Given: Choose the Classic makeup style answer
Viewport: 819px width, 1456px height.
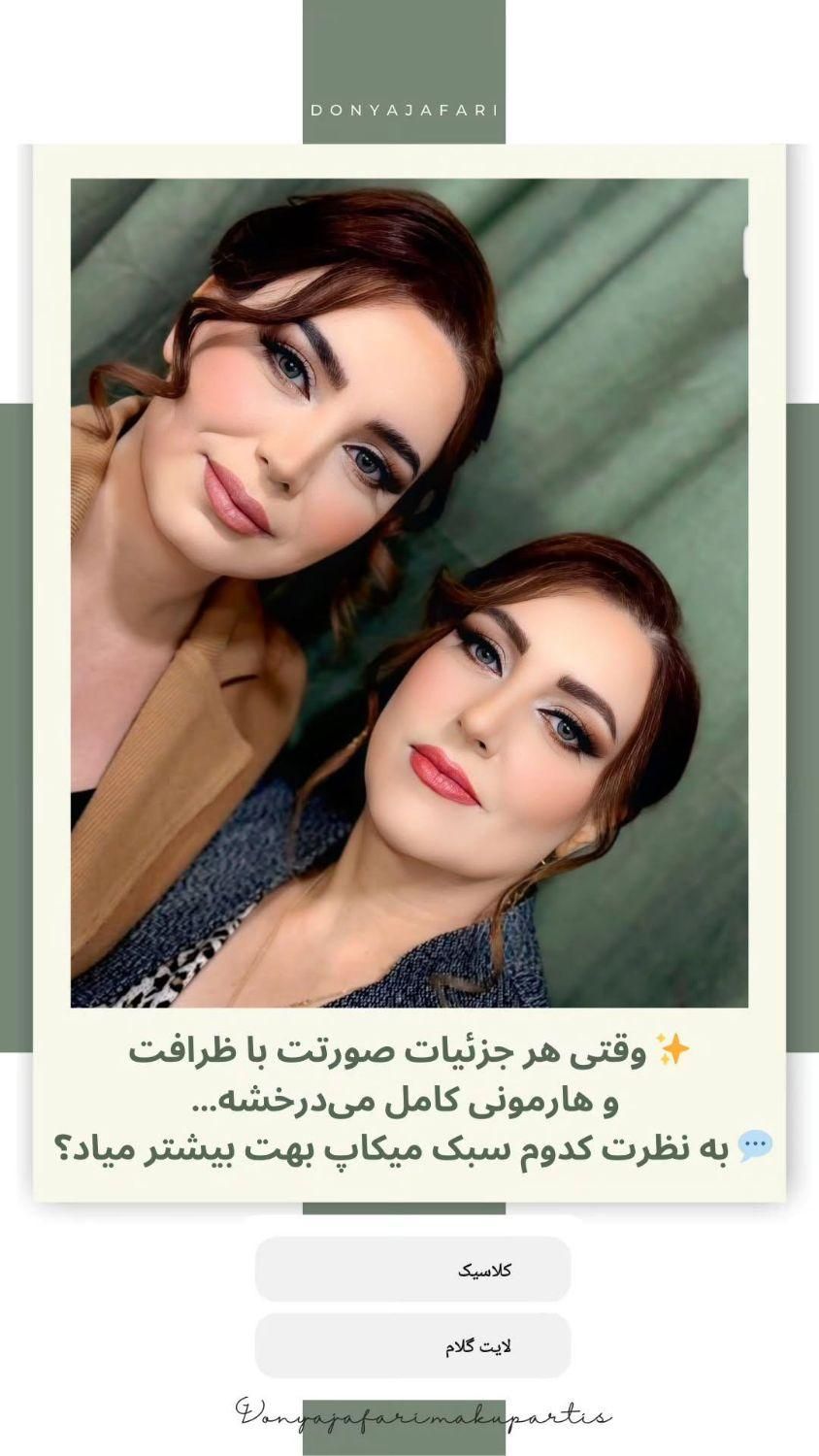Looking at the screenshot, I should [411, 1269].
